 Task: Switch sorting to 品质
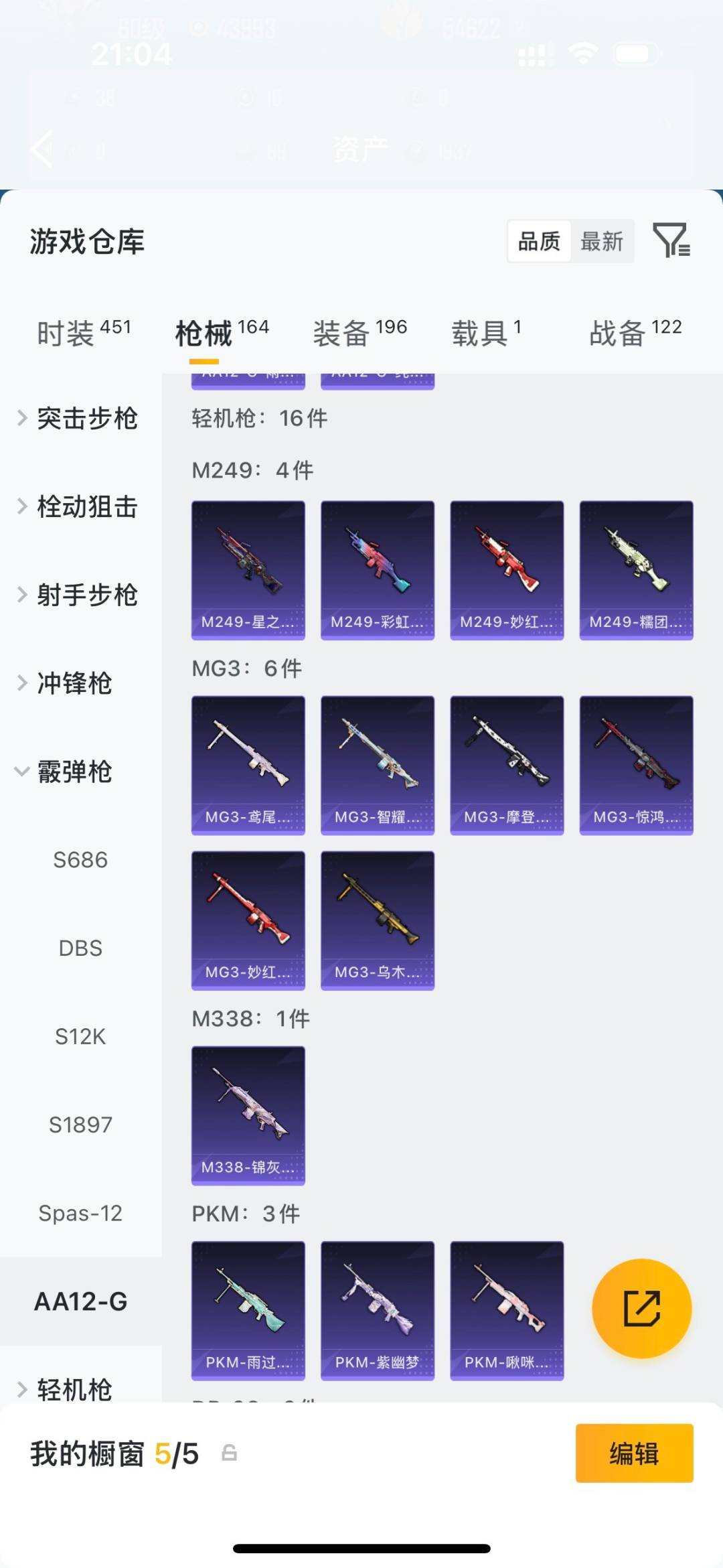coord(540,242)
